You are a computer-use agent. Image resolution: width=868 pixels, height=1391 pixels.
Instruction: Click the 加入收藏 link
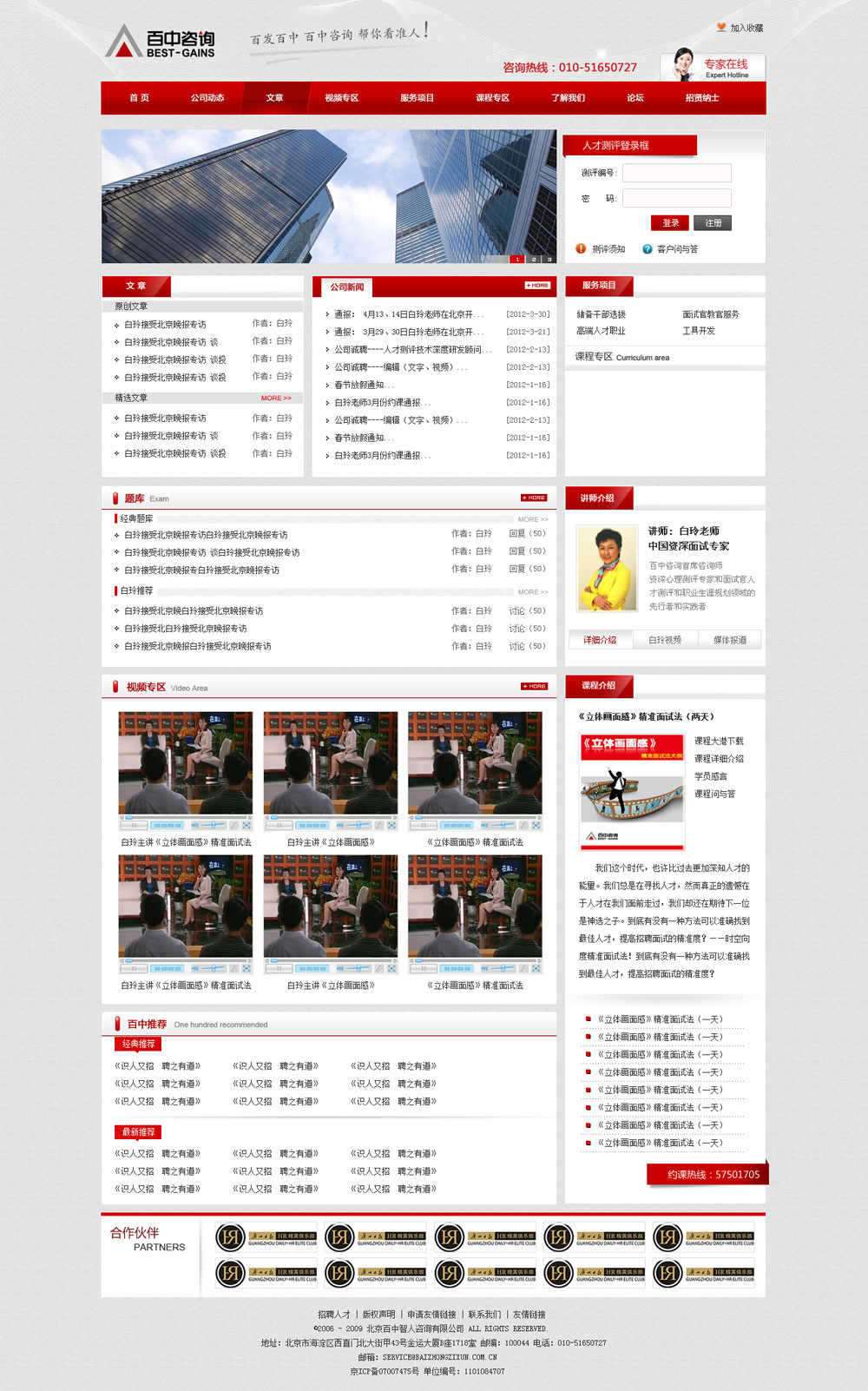click(746, 29)
